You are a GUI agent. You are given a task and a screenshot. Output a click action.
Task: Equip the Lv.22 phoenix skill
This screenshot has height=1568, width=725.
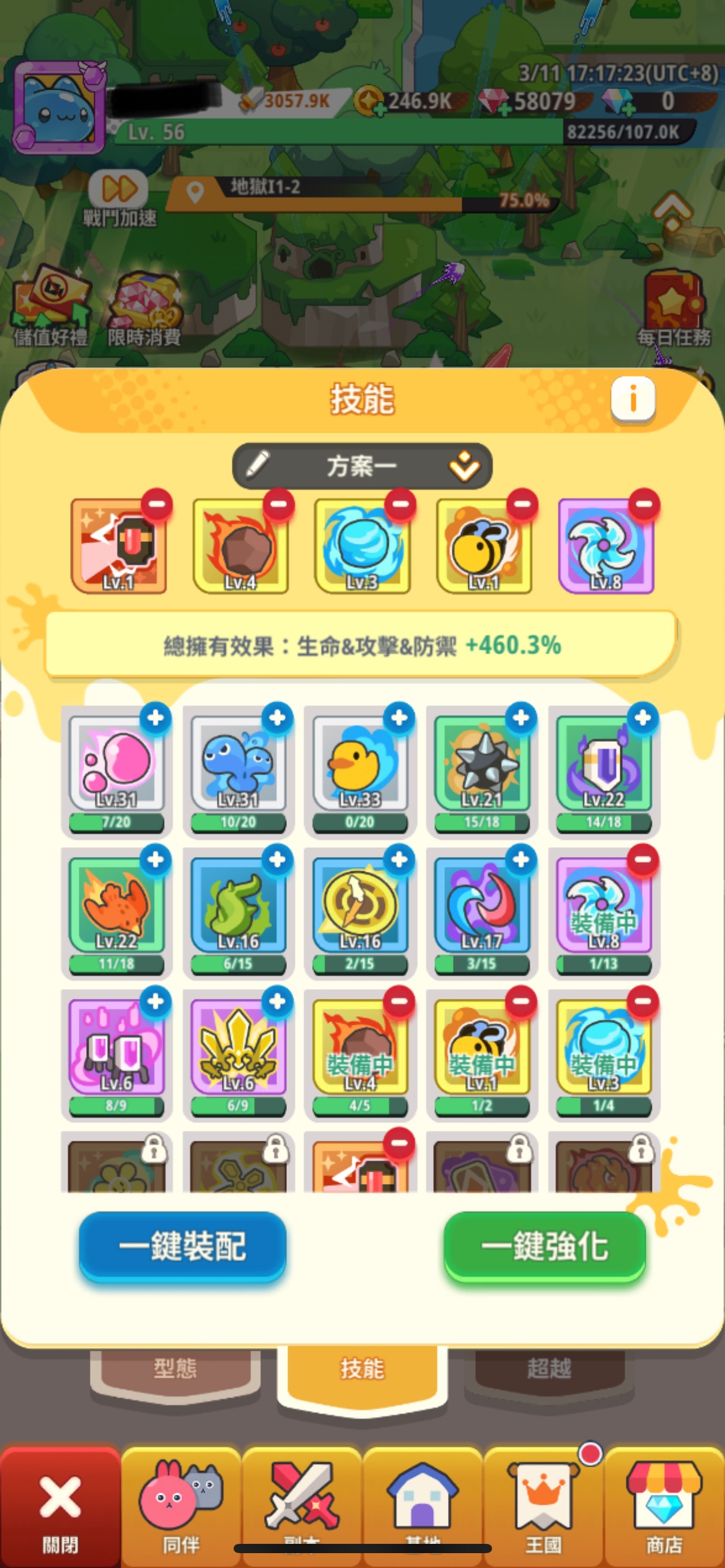pyautogui.click(x=156, y=860)
